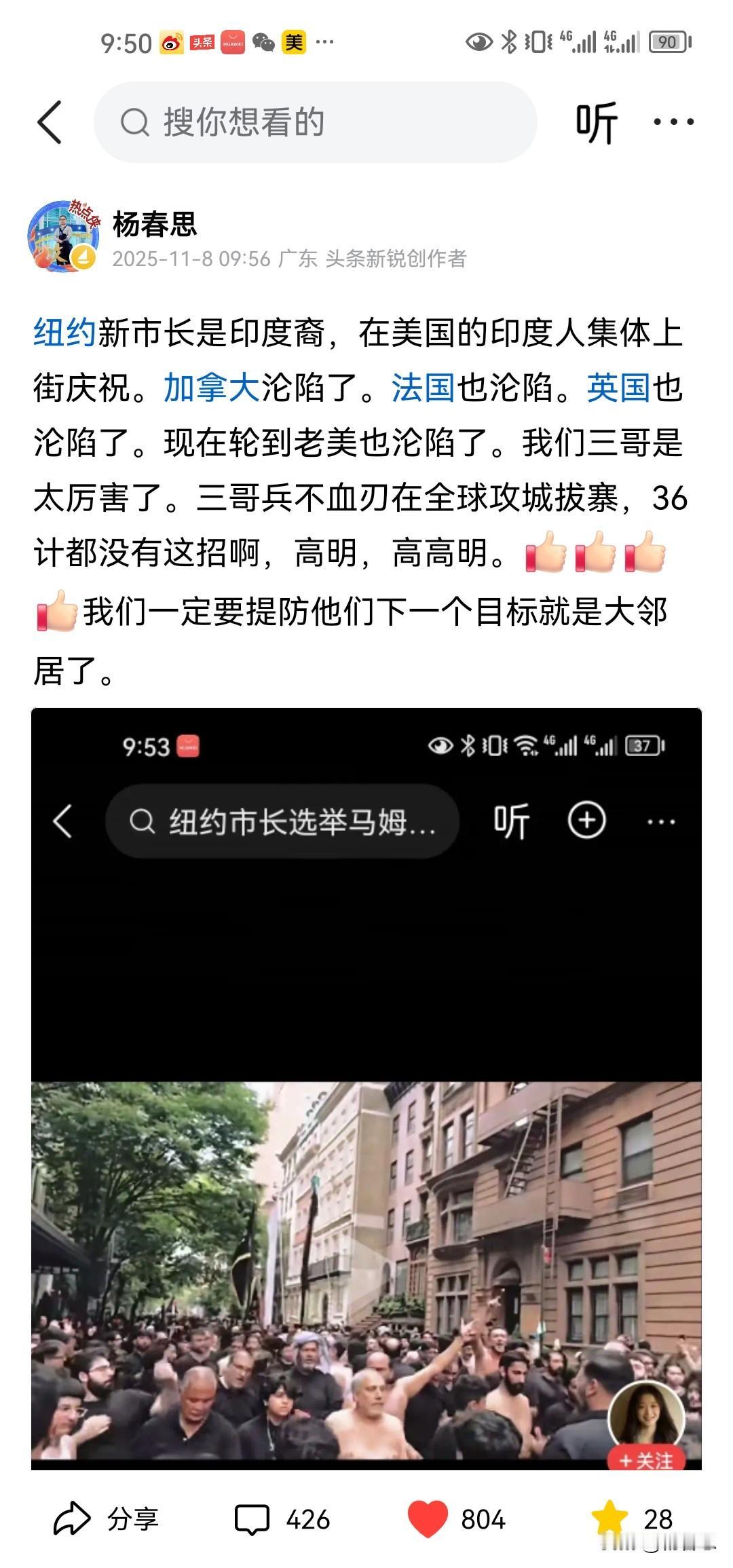Tap the back arrow to return

pyautogui.click(x=51, y=121)
